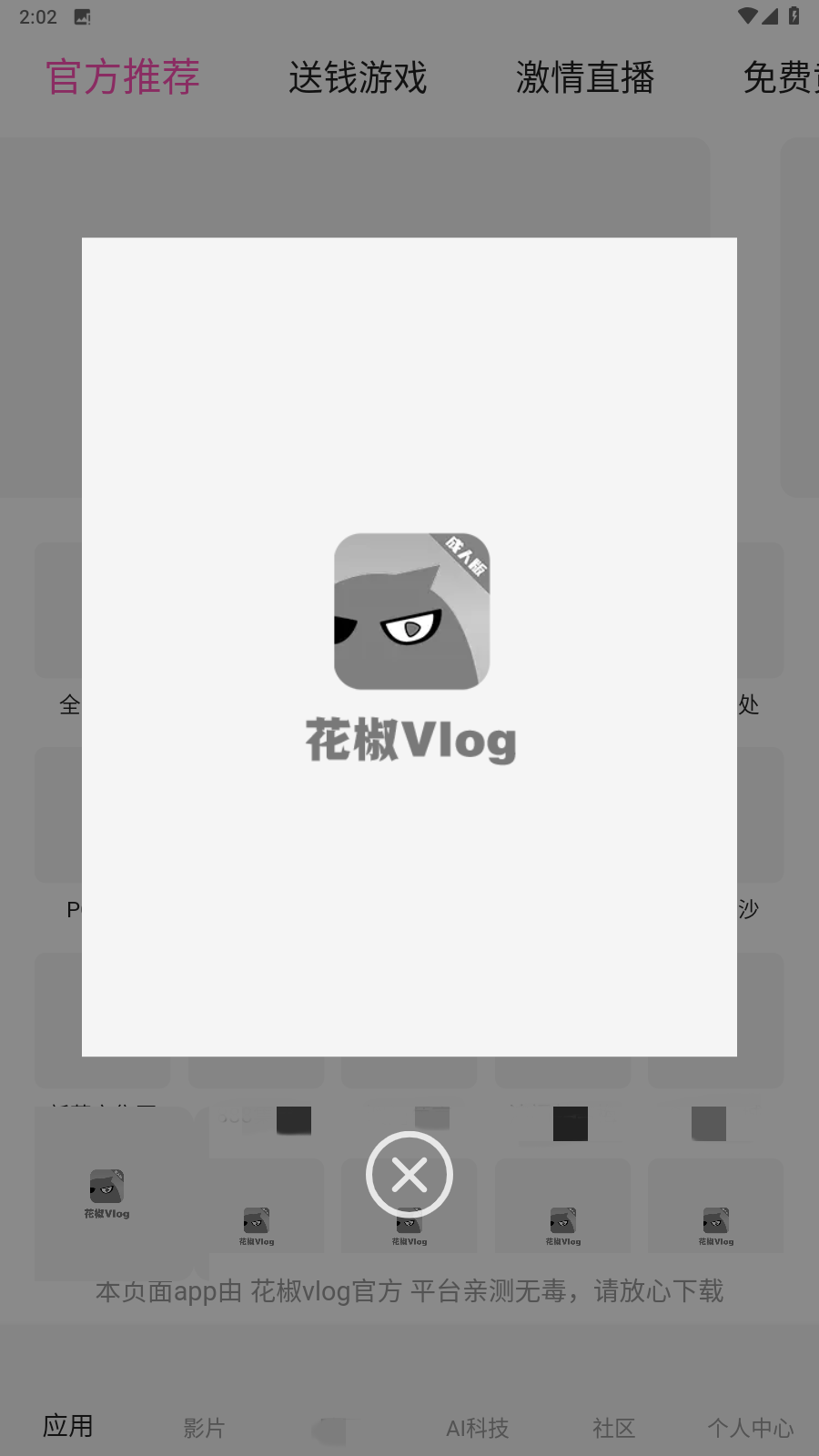Switch to the 送钱游戏 tab
The image size is (819, 1456).
(358, 78)
